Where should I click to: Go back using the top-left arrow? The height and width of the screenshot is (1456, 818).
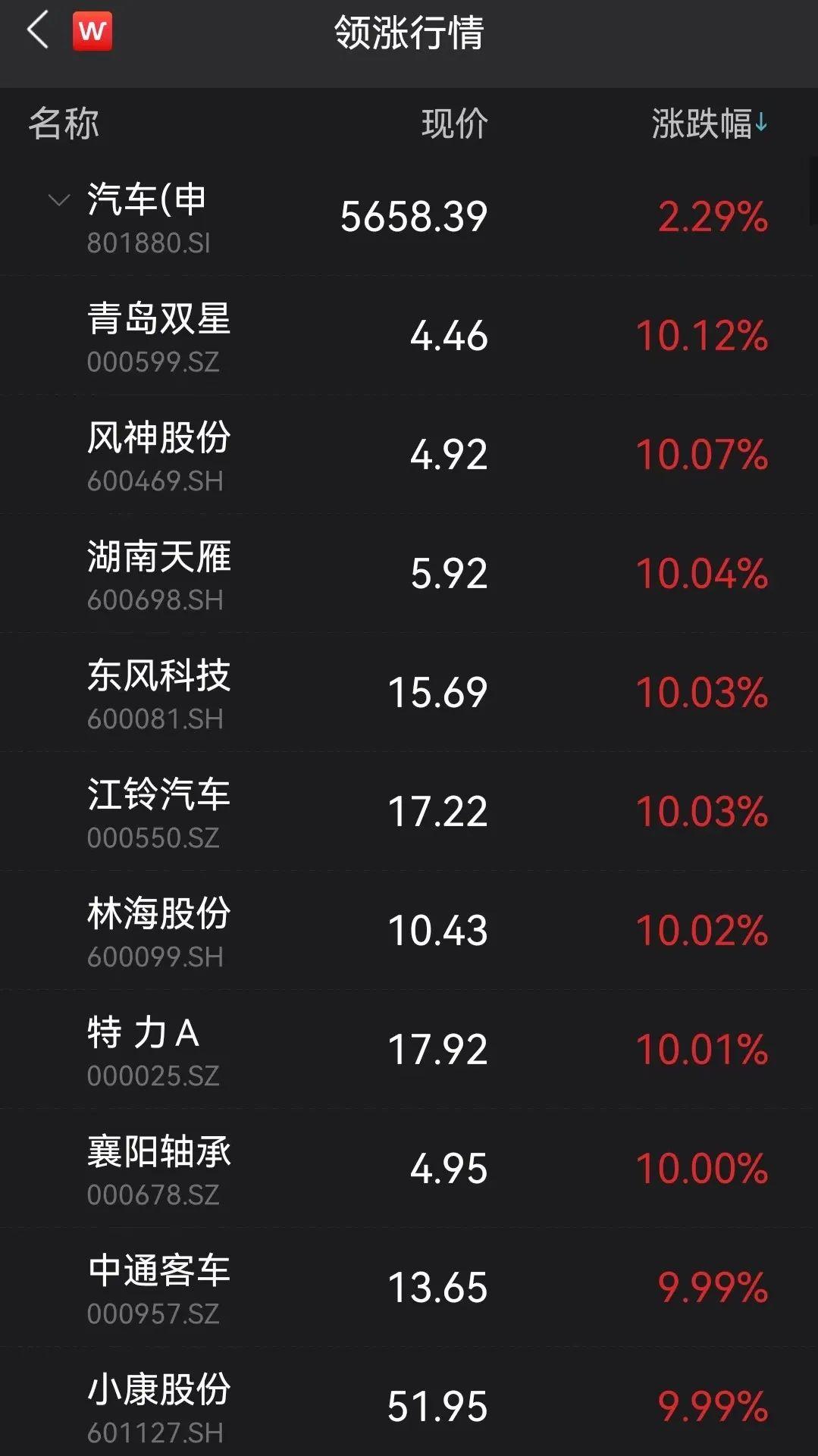[x=38, y=31]
